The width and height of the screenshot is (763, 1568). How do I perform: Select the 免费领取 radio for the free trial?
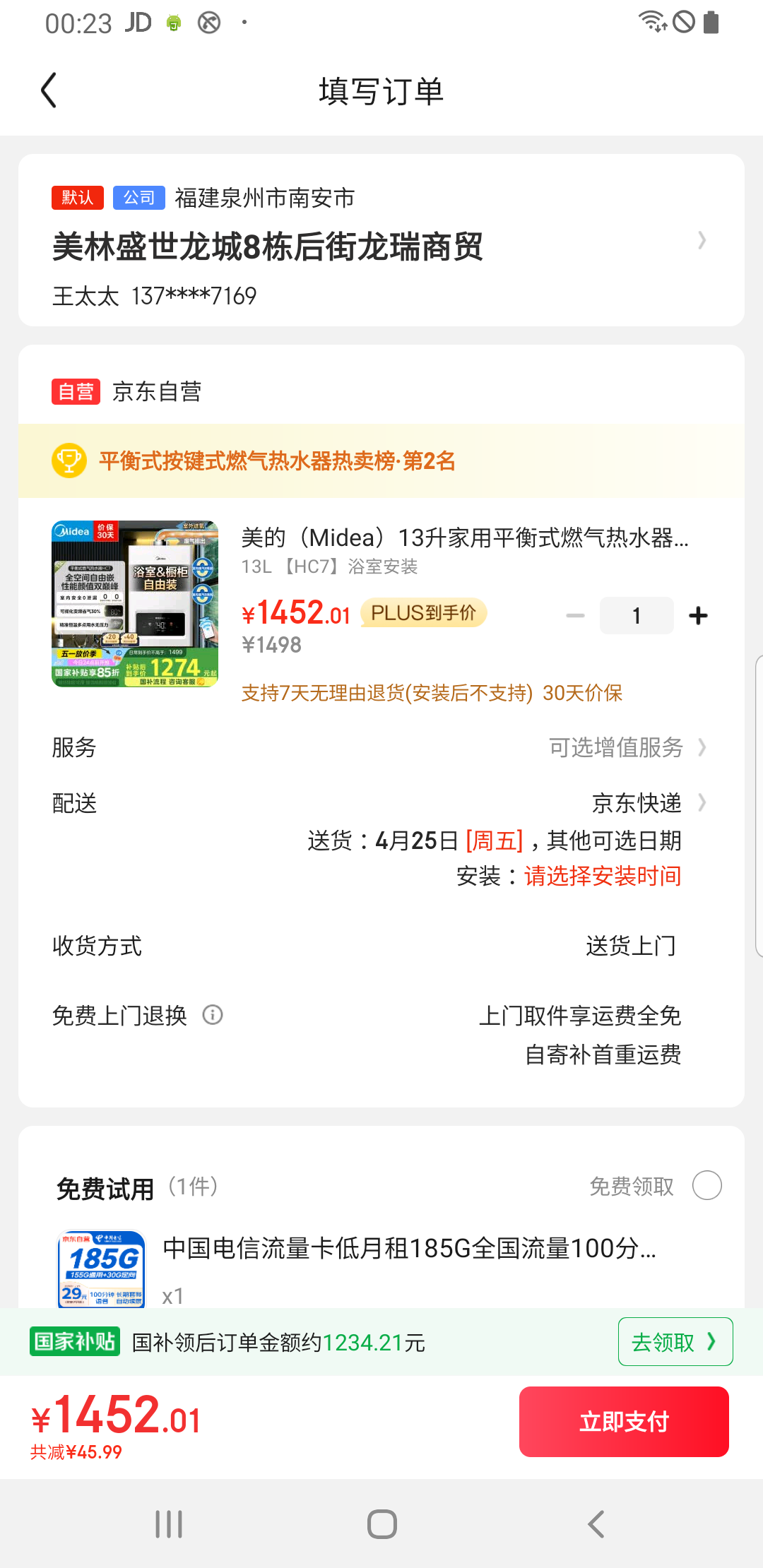coord(706,1186)
